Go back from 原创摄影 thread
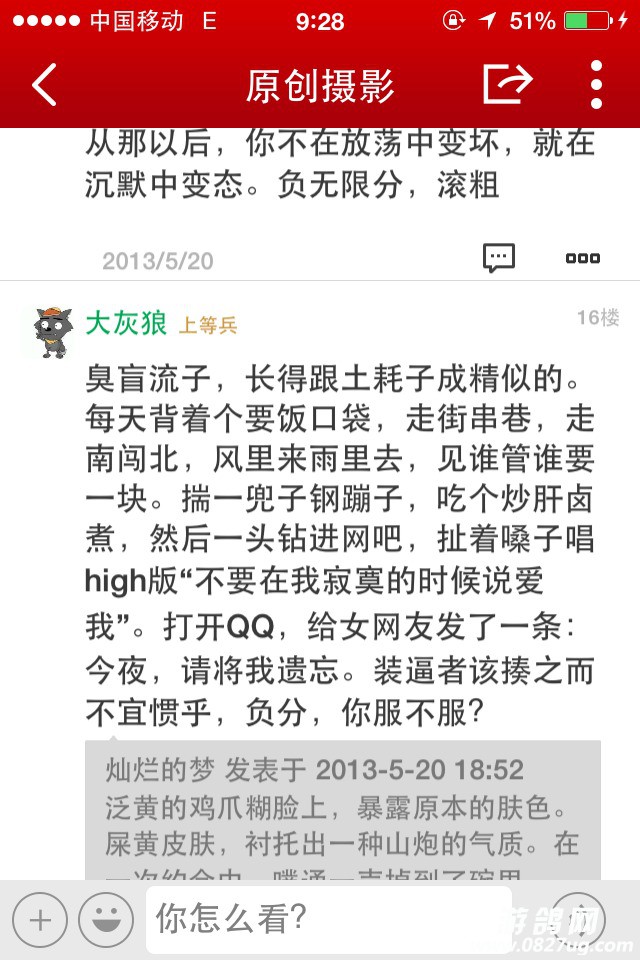640x960 pixels. point(45,85)
